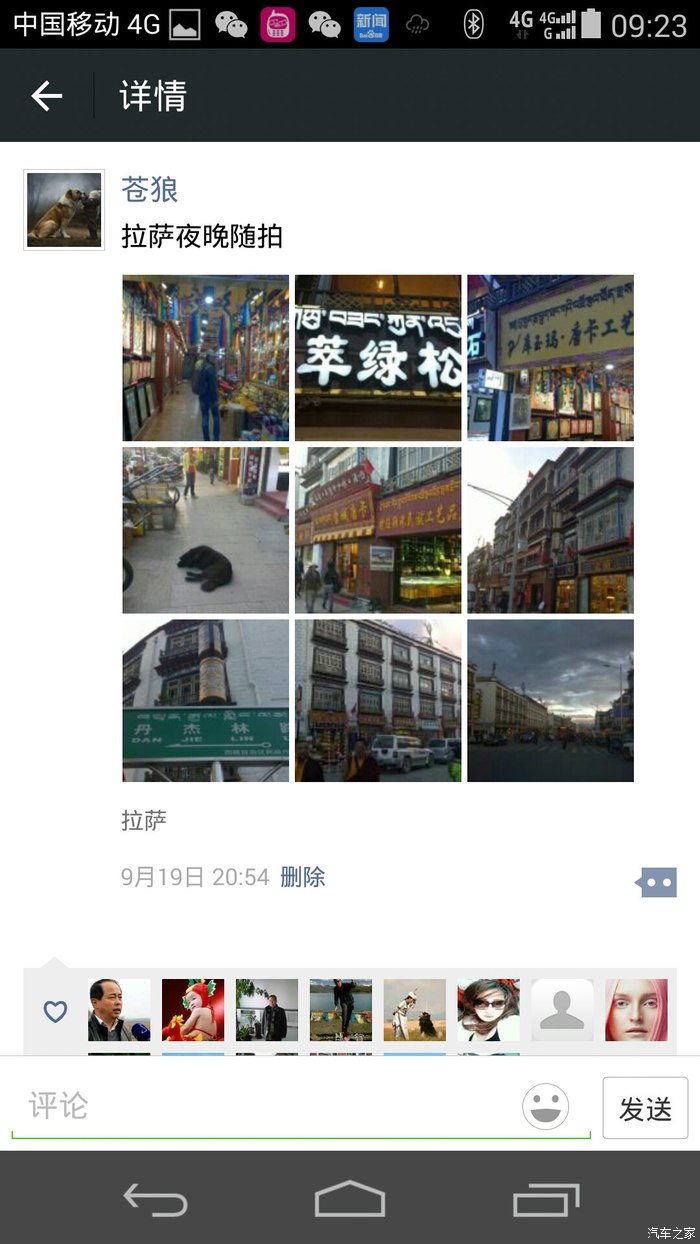The width and height of the screenshot is (700, 1244).
Task: Open the first liker's avatar
Action: point(119,1010)
